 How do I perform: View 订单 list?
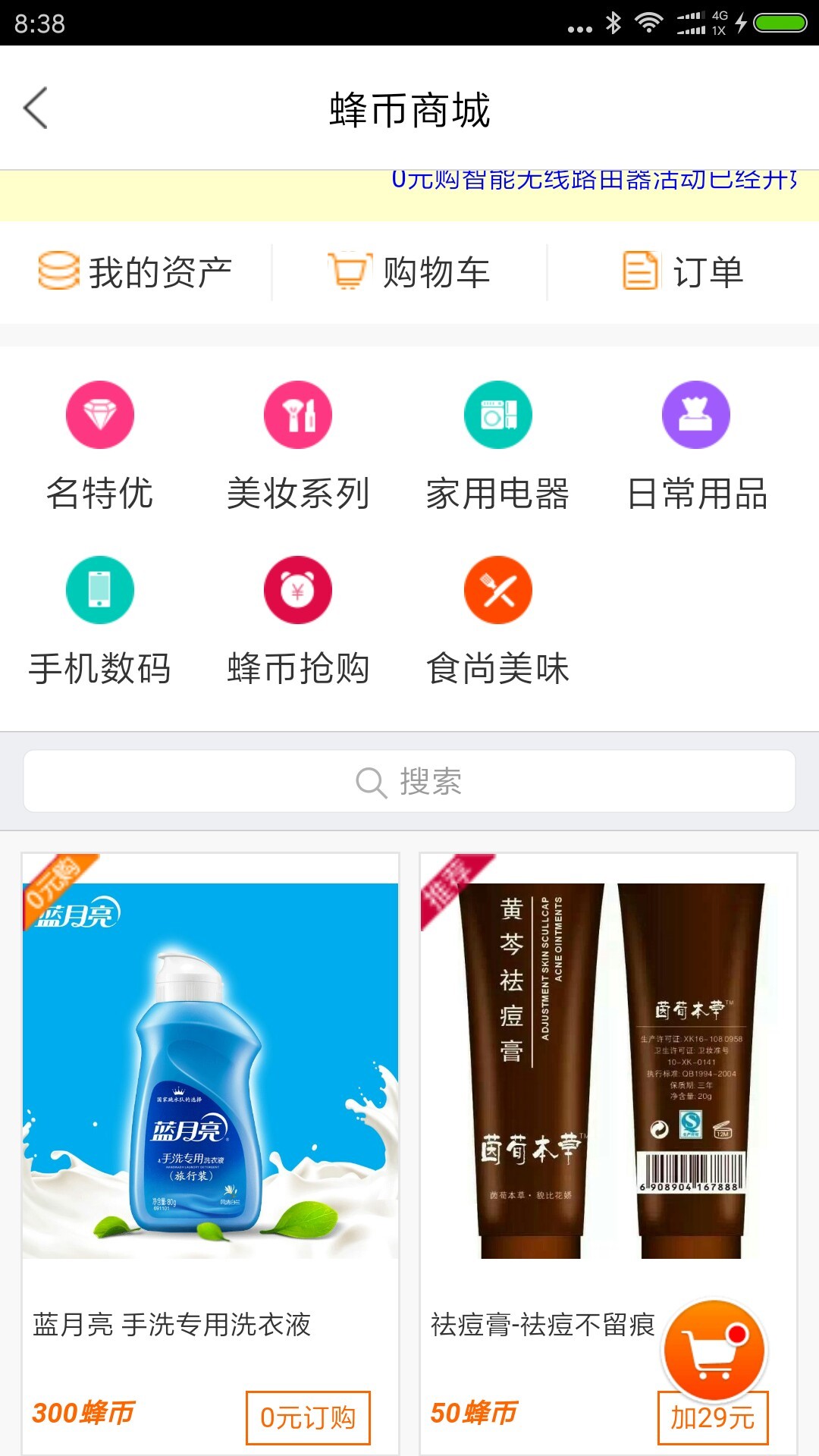pos(682,272)
